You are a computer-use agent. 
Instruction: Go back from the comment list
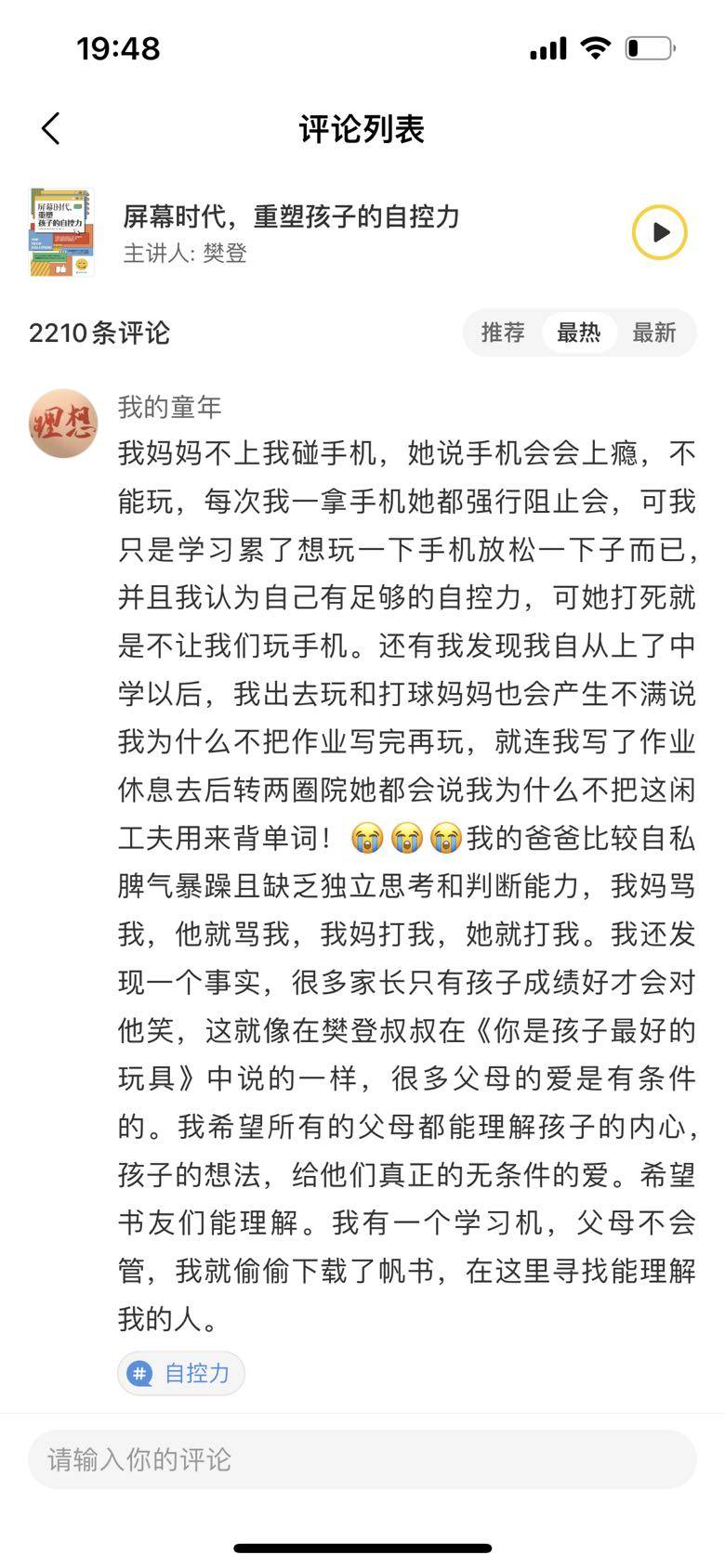point(51,129)
